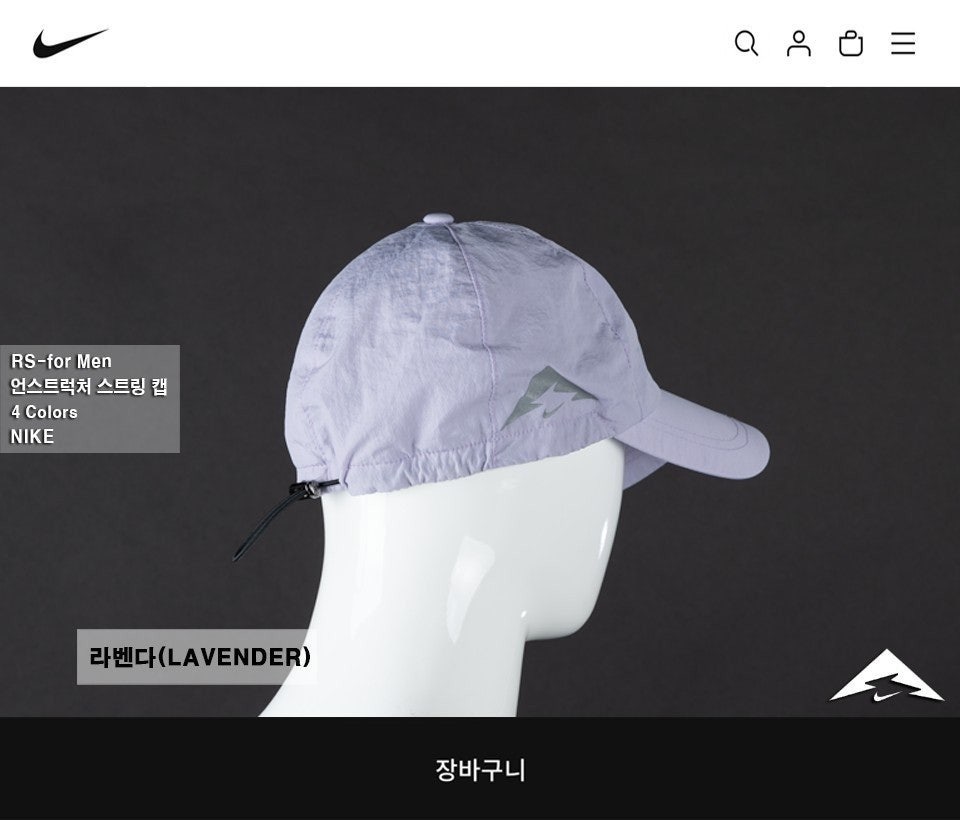Screen dimensions: 960x820
Task: Open the hamburger menu
Action: pos(903,43)
